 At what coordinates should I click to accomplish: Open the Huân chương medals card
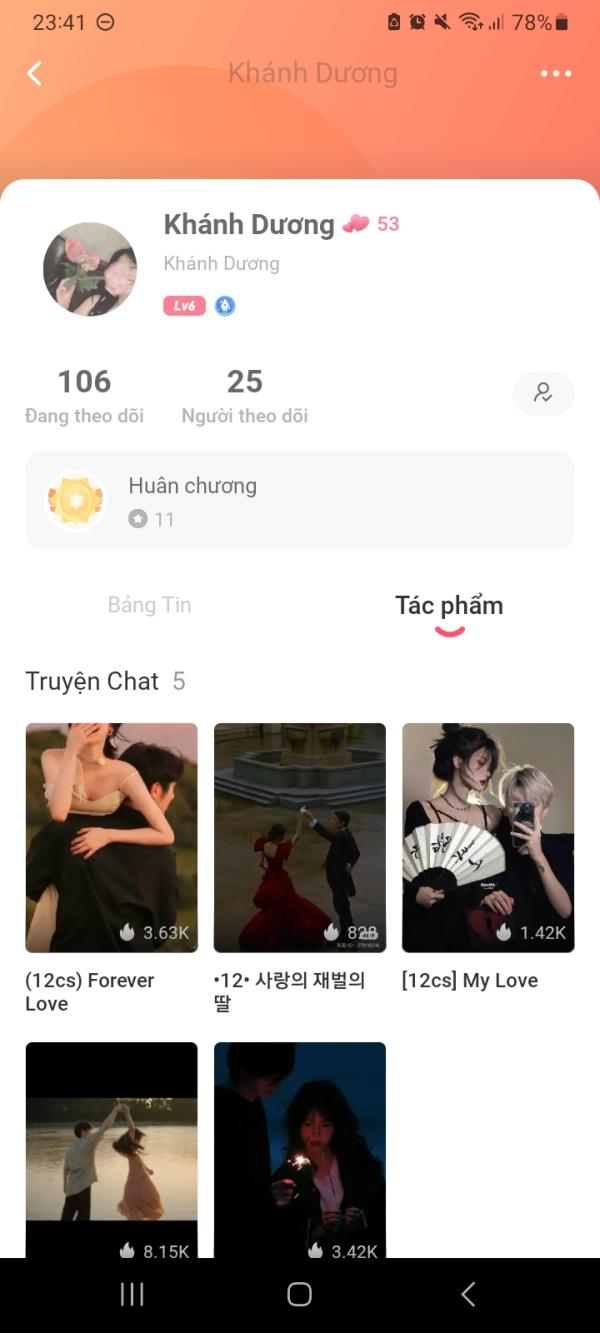[300, 500]
